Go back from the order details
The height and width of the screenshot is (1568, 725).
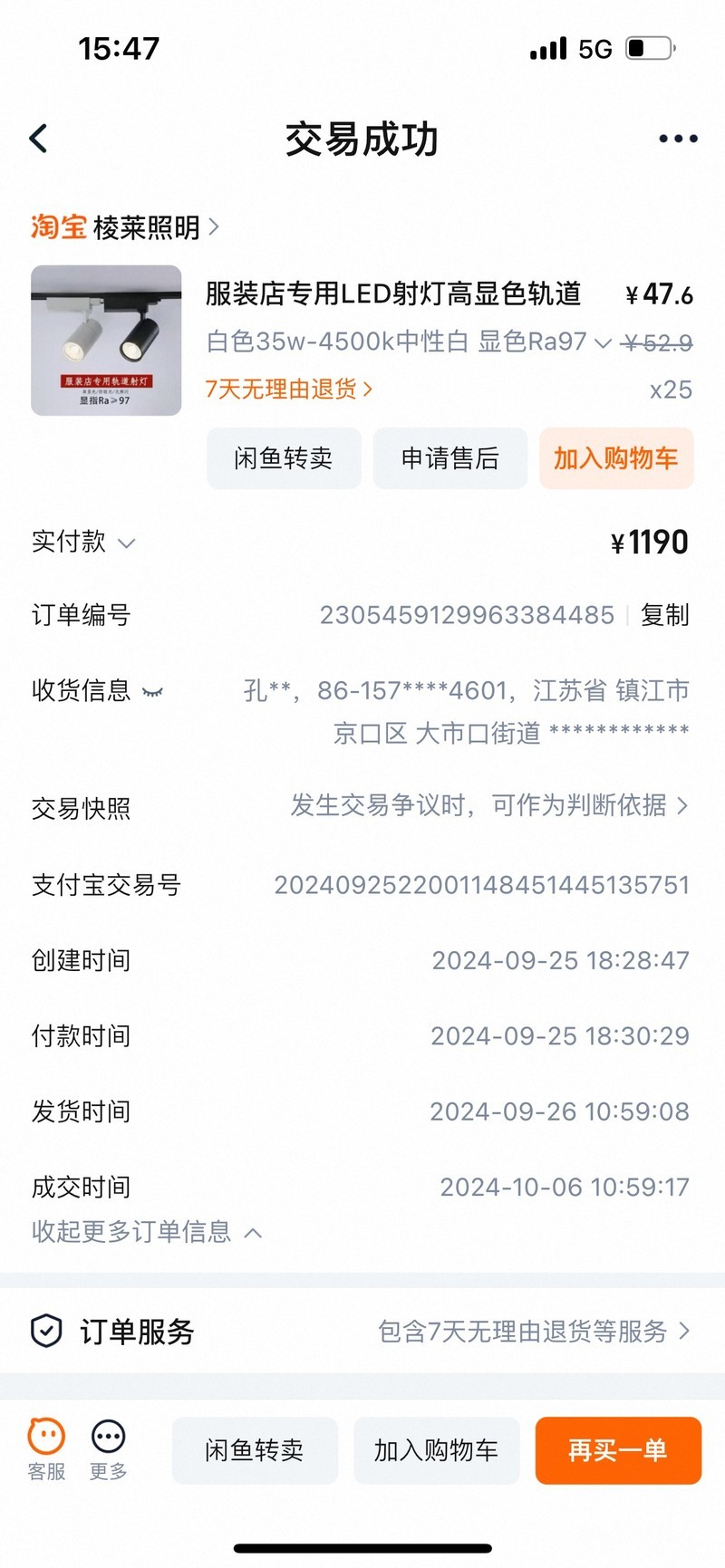[38, 139]
